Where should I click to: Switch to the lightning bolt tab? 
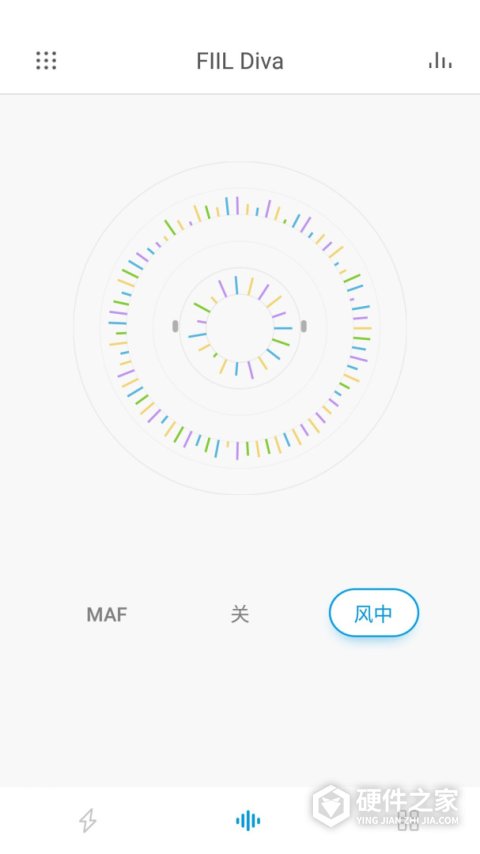(88, 820)
